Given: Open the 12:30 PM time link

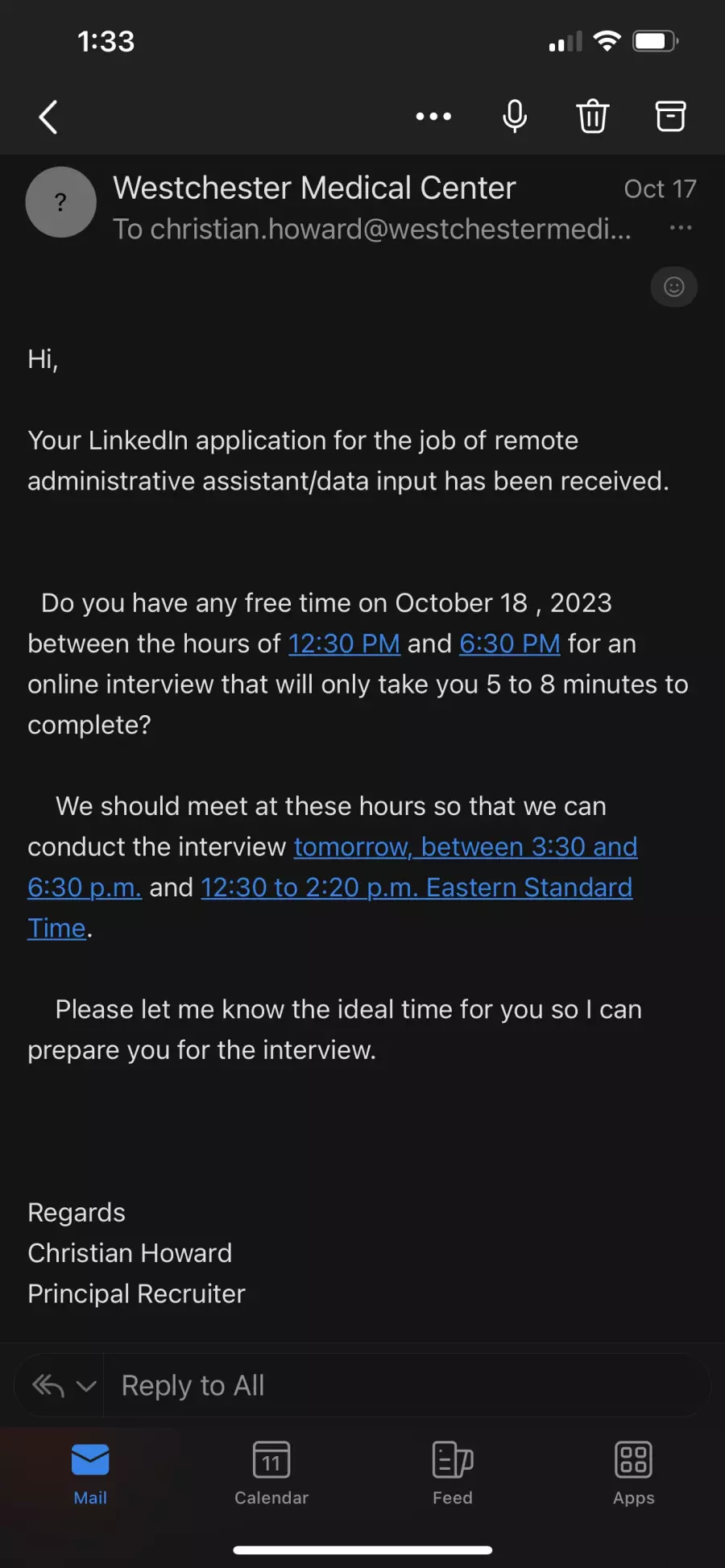Looking at the screenshot, I should coord(344,643).
